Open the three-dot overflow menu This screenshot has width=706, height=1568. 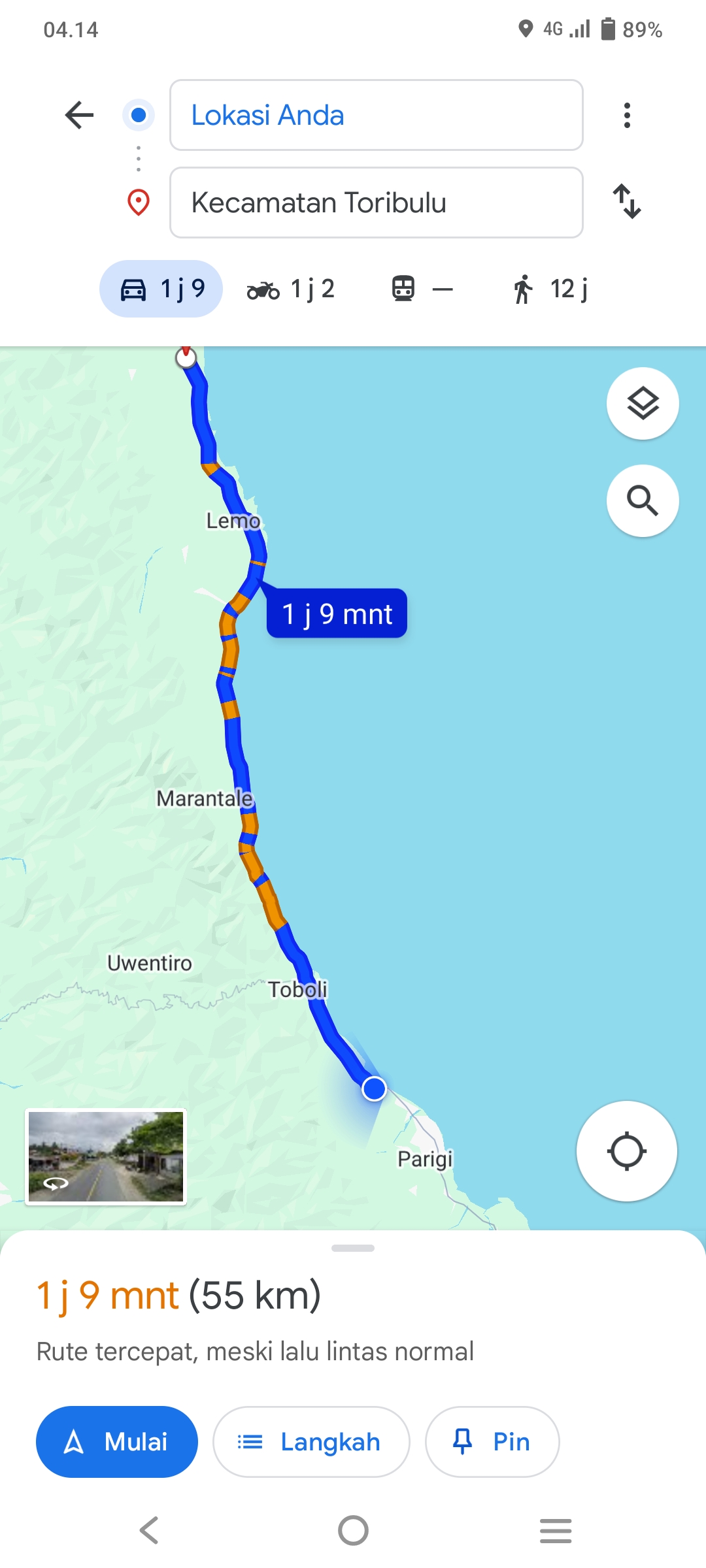(x=627, y=115)
